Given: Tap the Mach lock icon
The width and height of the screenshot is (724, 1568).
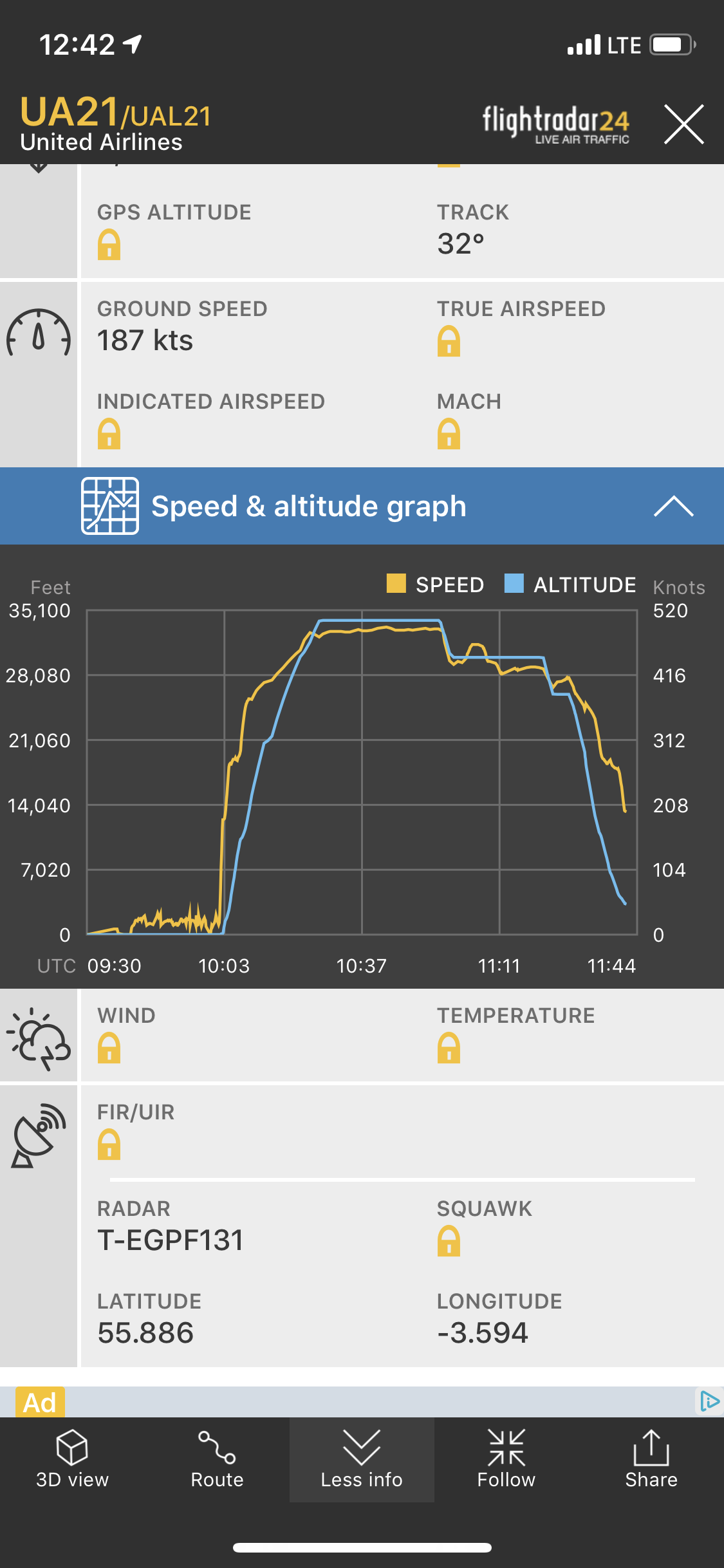Looking at the screenshot, I should 449,434.
